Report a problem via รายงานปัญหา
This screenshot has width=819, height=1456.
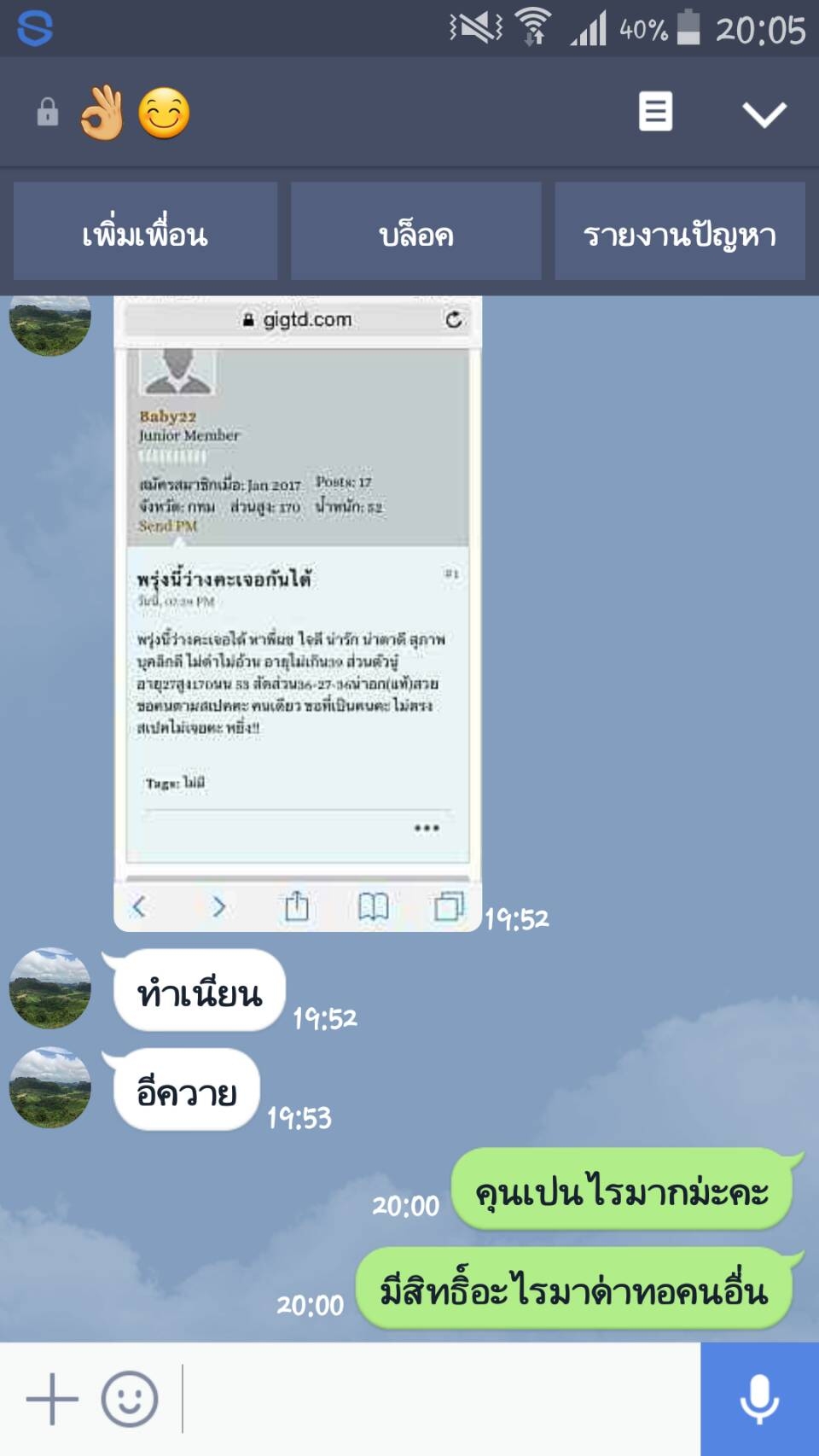click(680, 231)
